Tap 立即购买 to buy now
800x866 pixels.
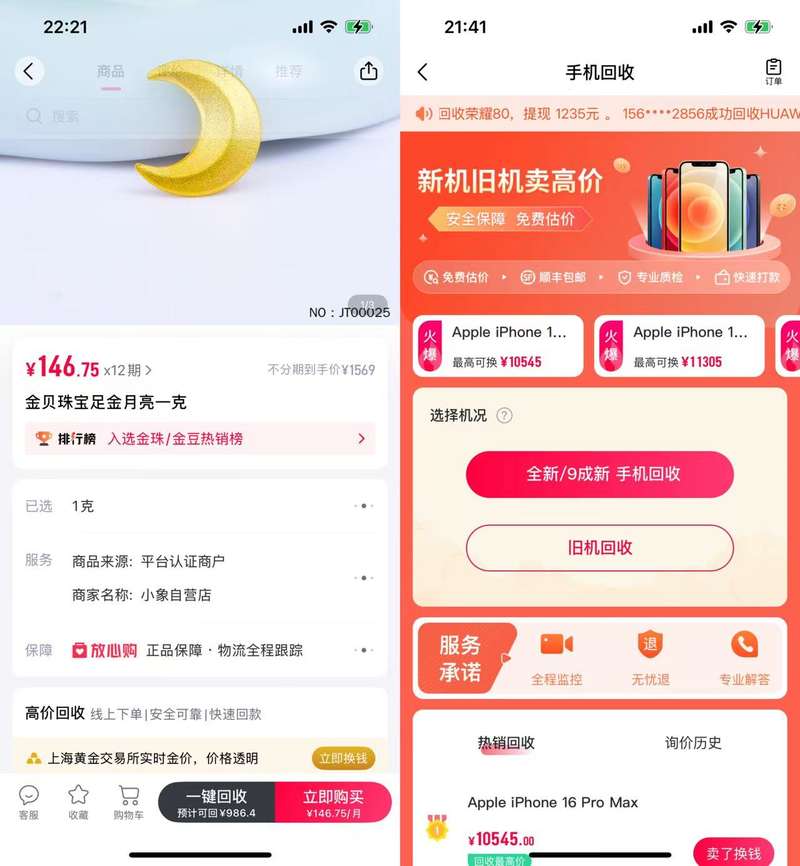(333, 802)
